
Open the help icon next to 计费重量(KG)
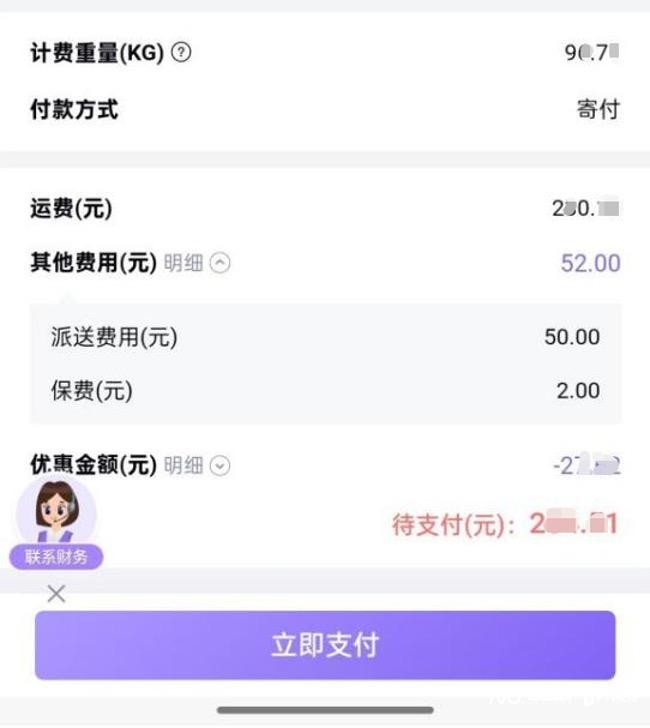pyautogui.click(x=181, y=53)
